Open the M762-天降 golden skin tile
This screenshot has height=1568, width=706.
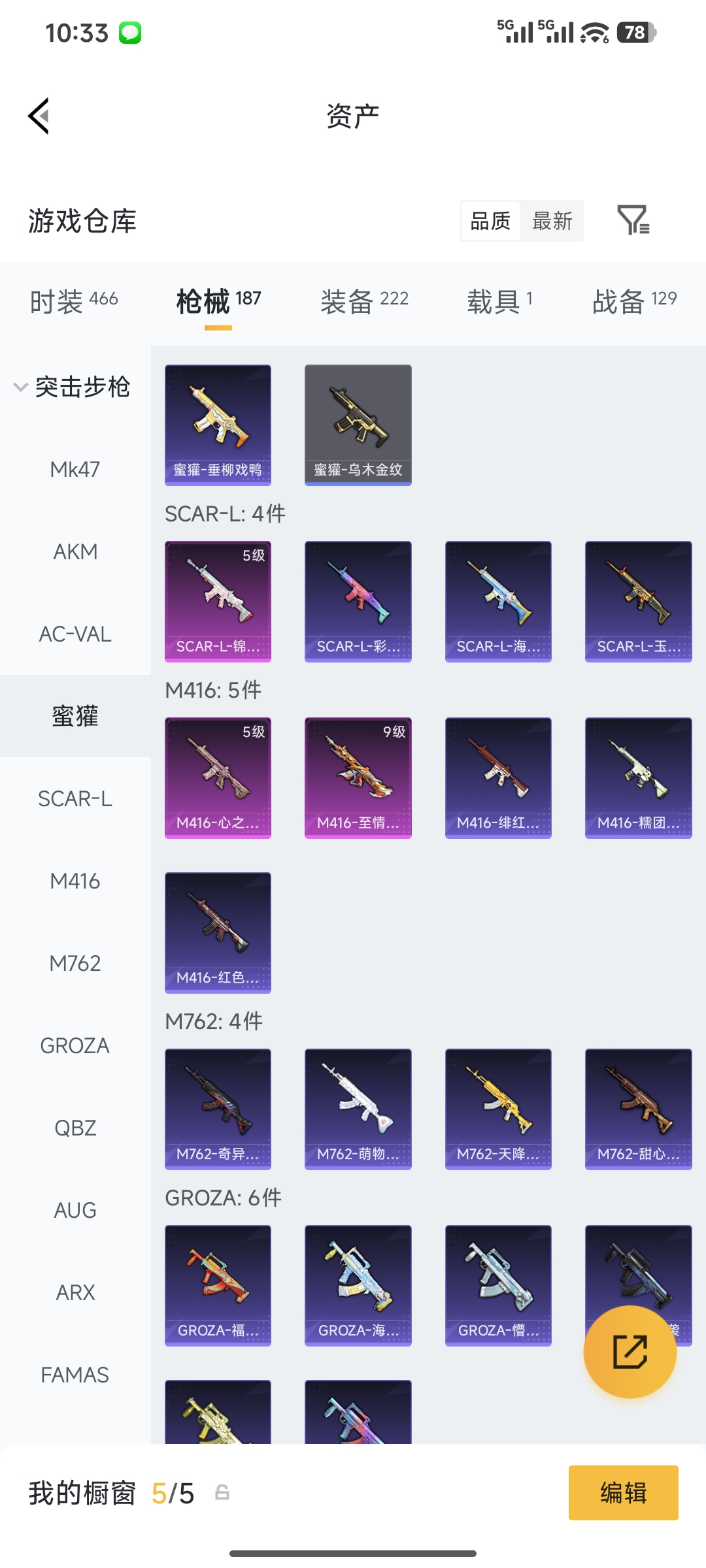click(x=498, y=1109)
